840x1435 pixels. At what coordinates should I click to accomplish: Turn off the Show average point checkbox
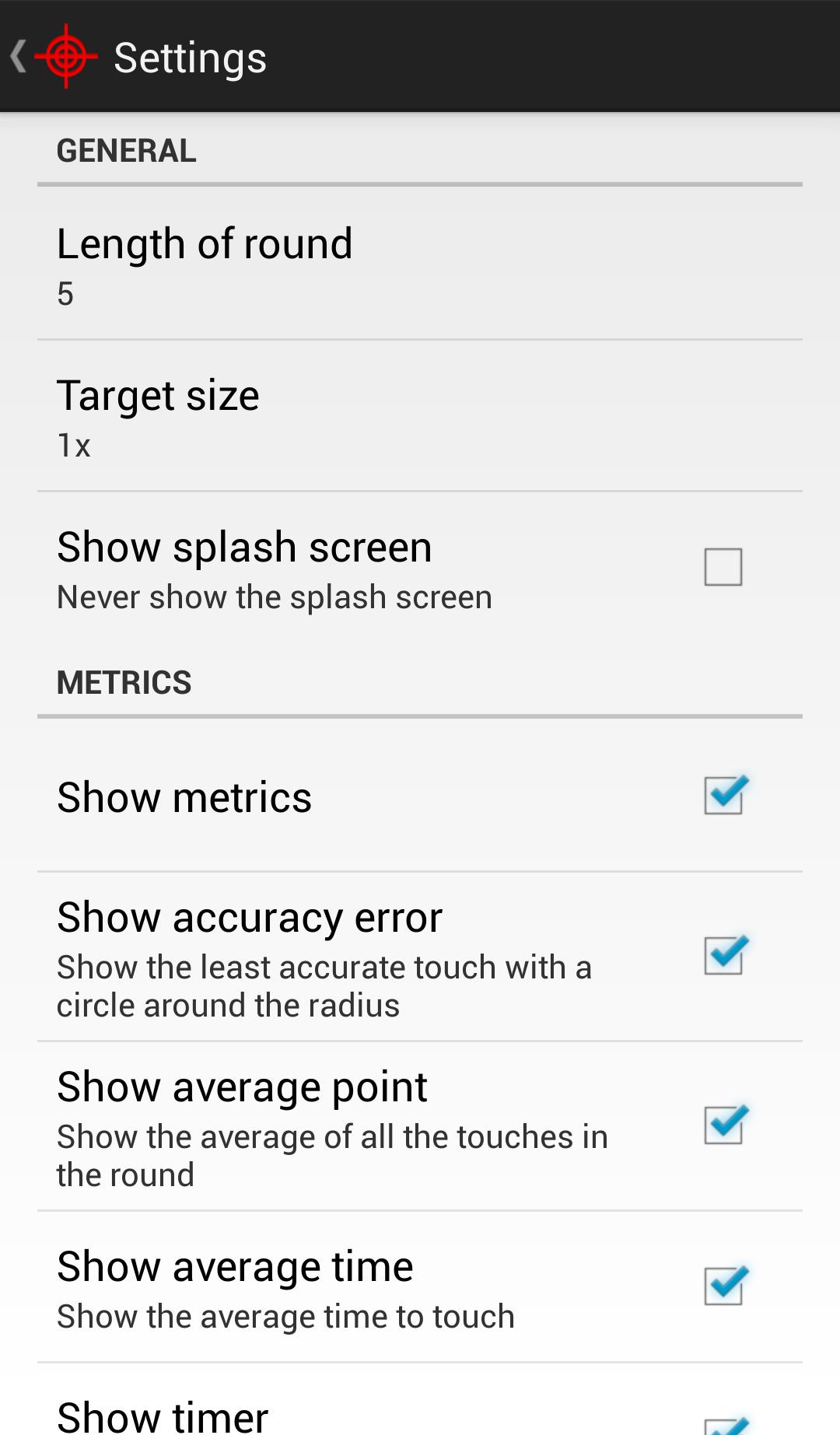(724, 1125)
